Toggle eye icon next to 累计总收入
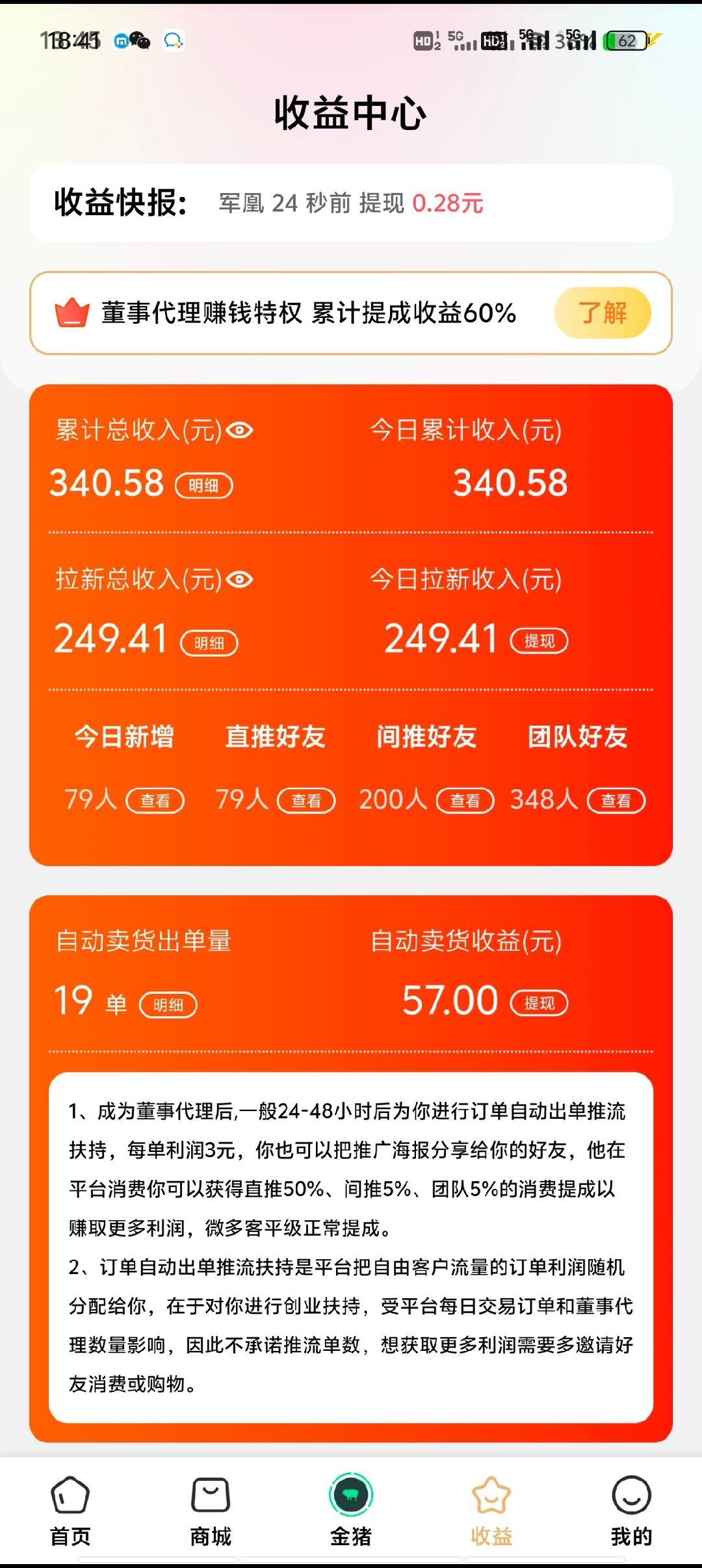 (240, 430)
